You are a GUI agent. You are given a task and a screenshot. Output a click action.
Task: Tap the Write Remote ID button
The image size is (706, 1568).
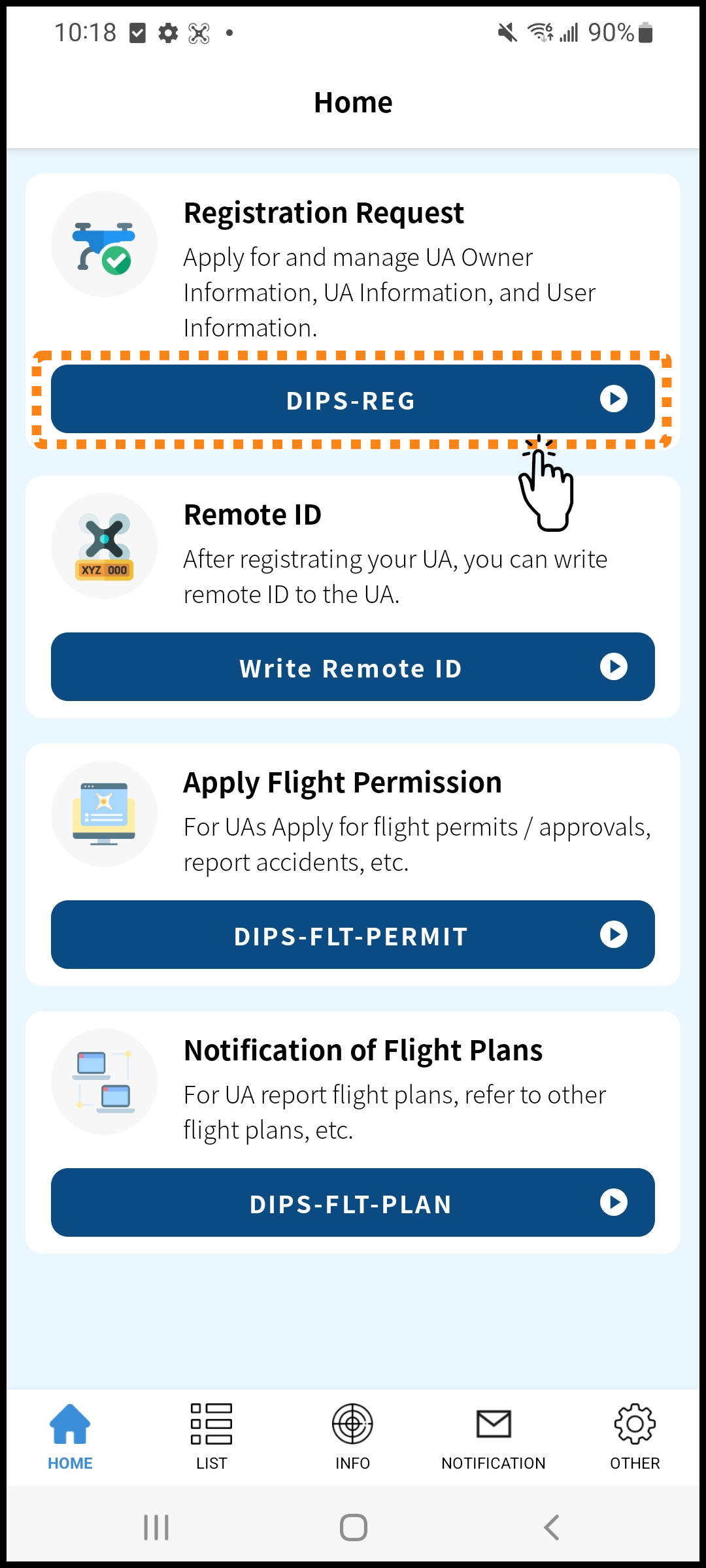pyautogui.click(x=353, y=667)
